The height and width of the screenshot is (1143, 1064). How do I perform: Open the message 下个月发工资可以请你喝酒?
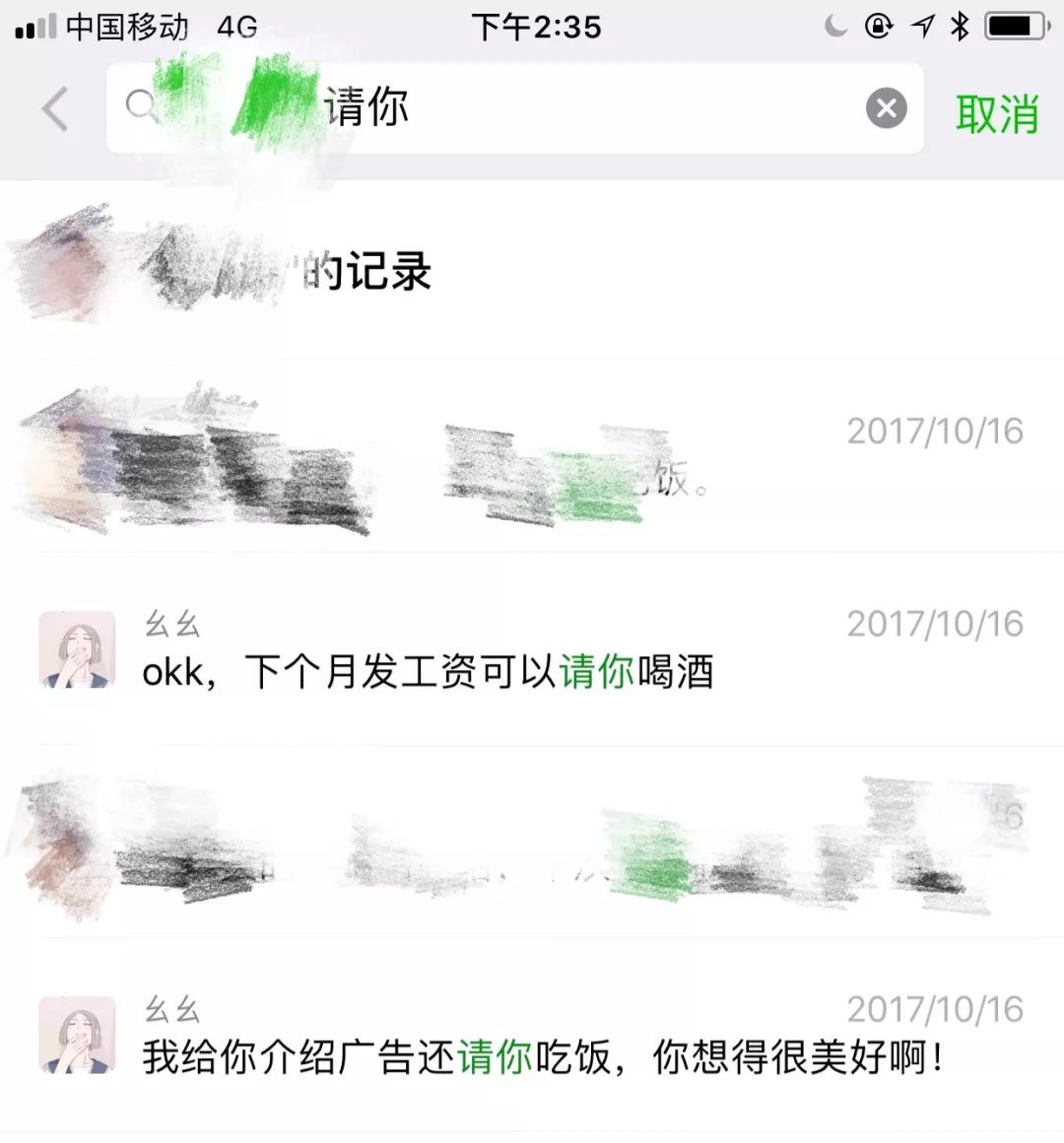532,650
